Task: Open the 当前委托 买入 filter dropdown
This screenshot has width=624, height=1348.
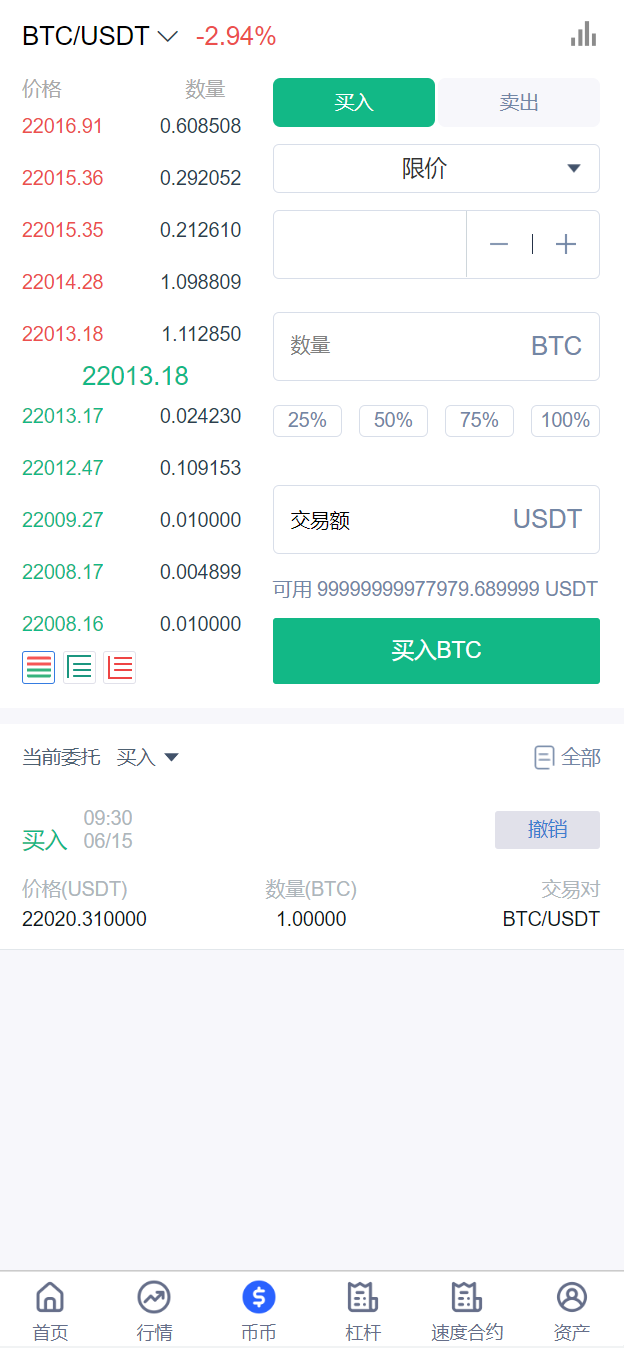Action: (148, 758)
